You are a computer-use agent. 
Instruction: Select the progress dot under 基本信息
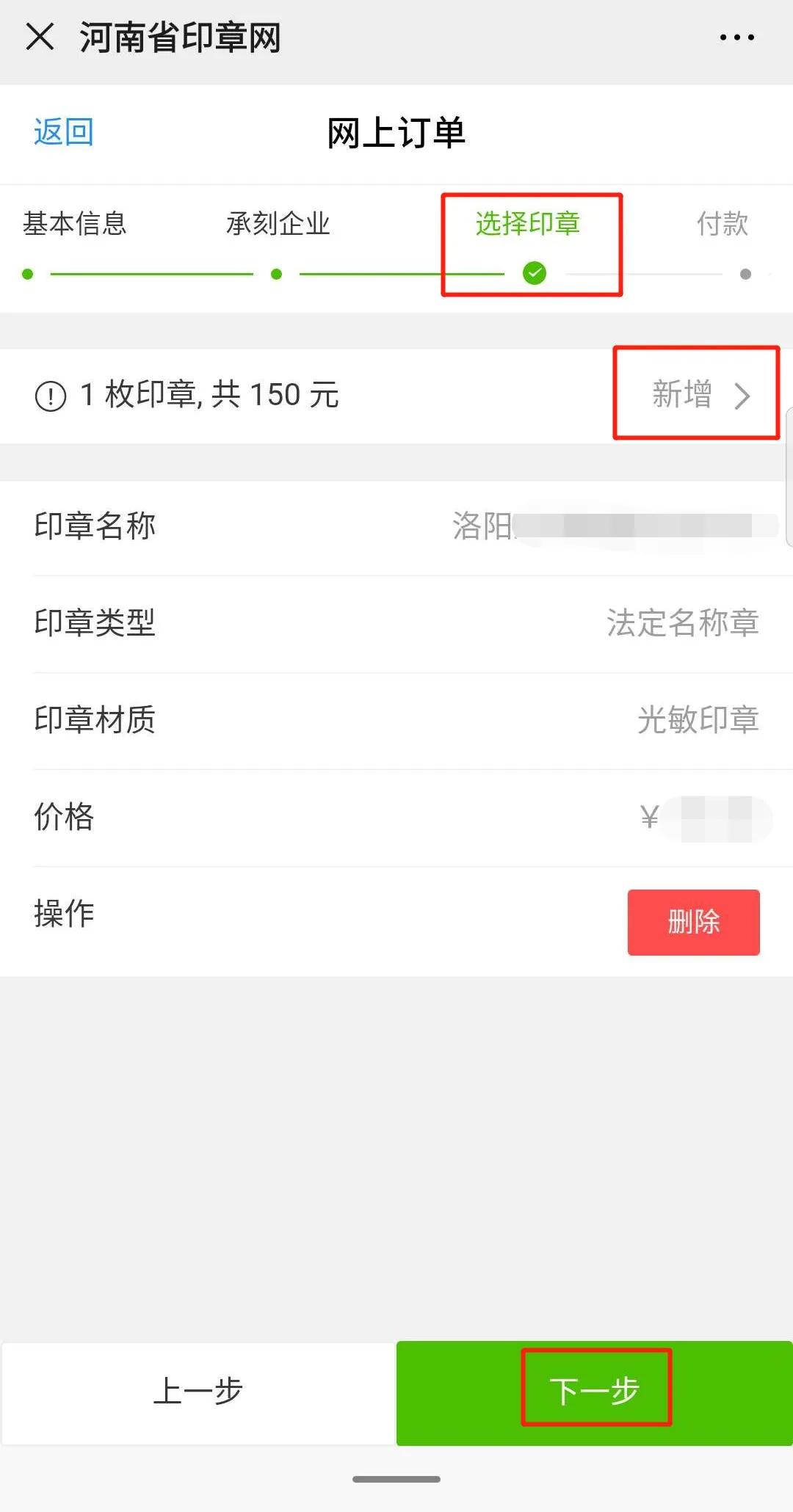point(28,272)
